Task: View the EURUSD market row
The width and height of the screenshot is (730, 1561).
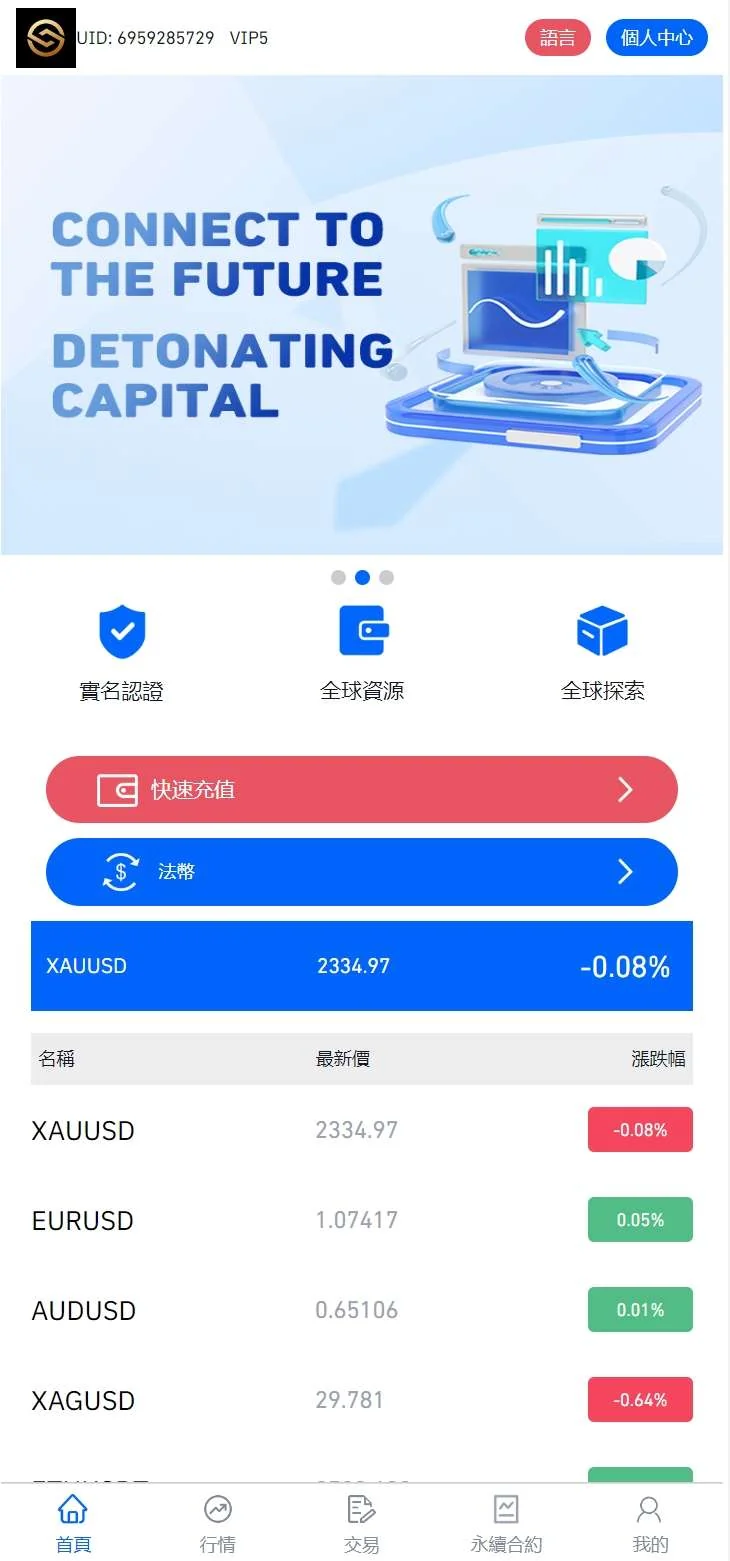Action: pos(362,1220)
